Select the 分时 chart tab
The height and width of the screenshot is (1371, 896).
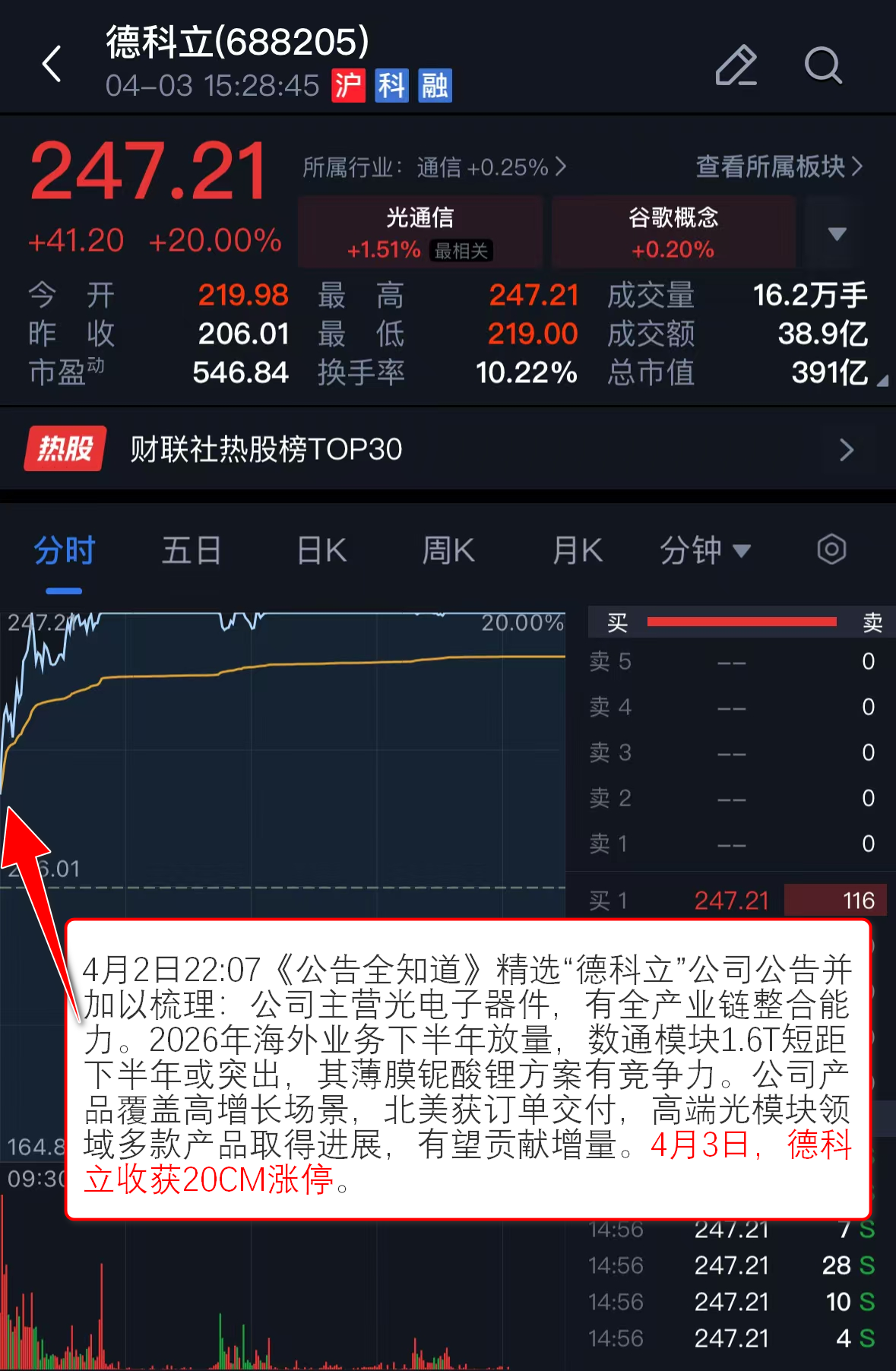[x=64, y=550]
